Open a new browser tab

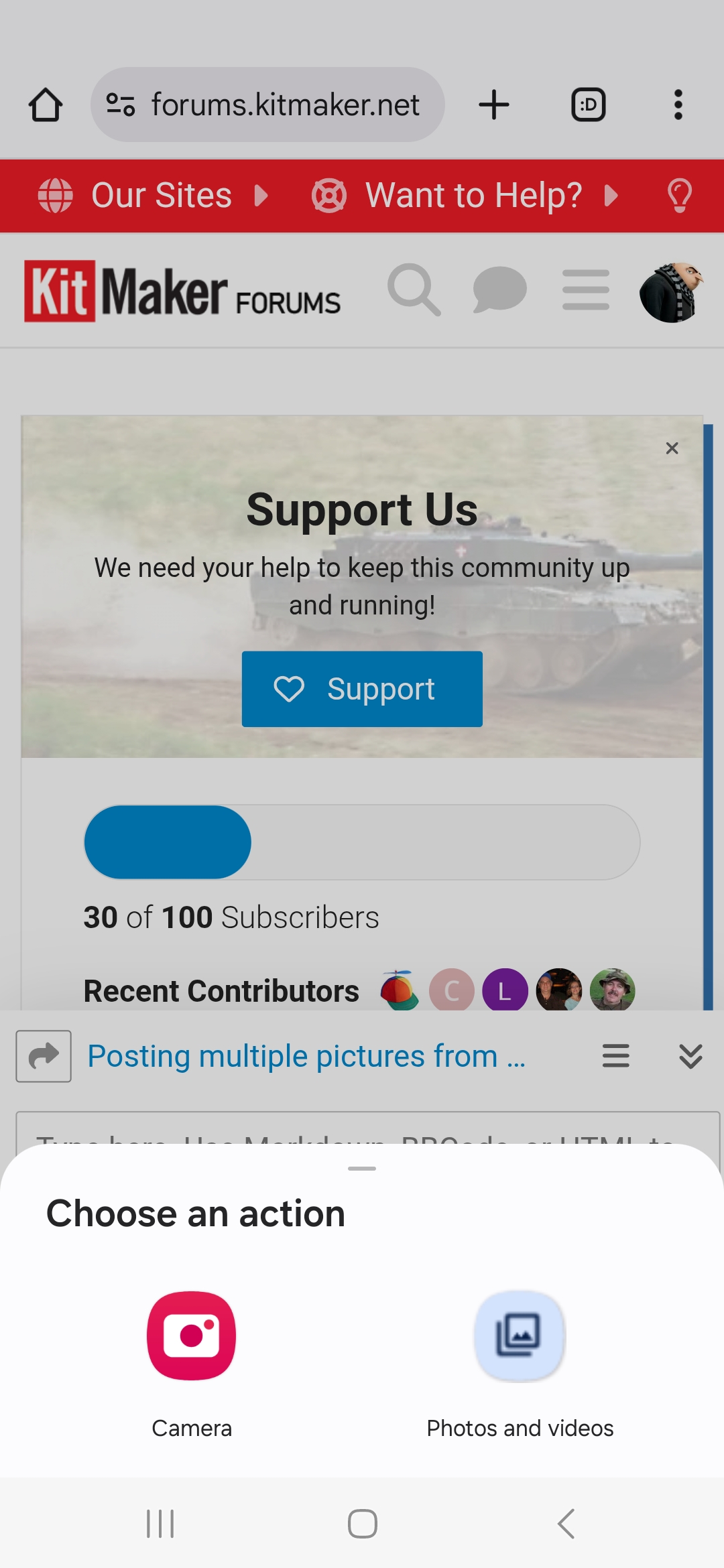pyautogui.click(x=494, y=105)
